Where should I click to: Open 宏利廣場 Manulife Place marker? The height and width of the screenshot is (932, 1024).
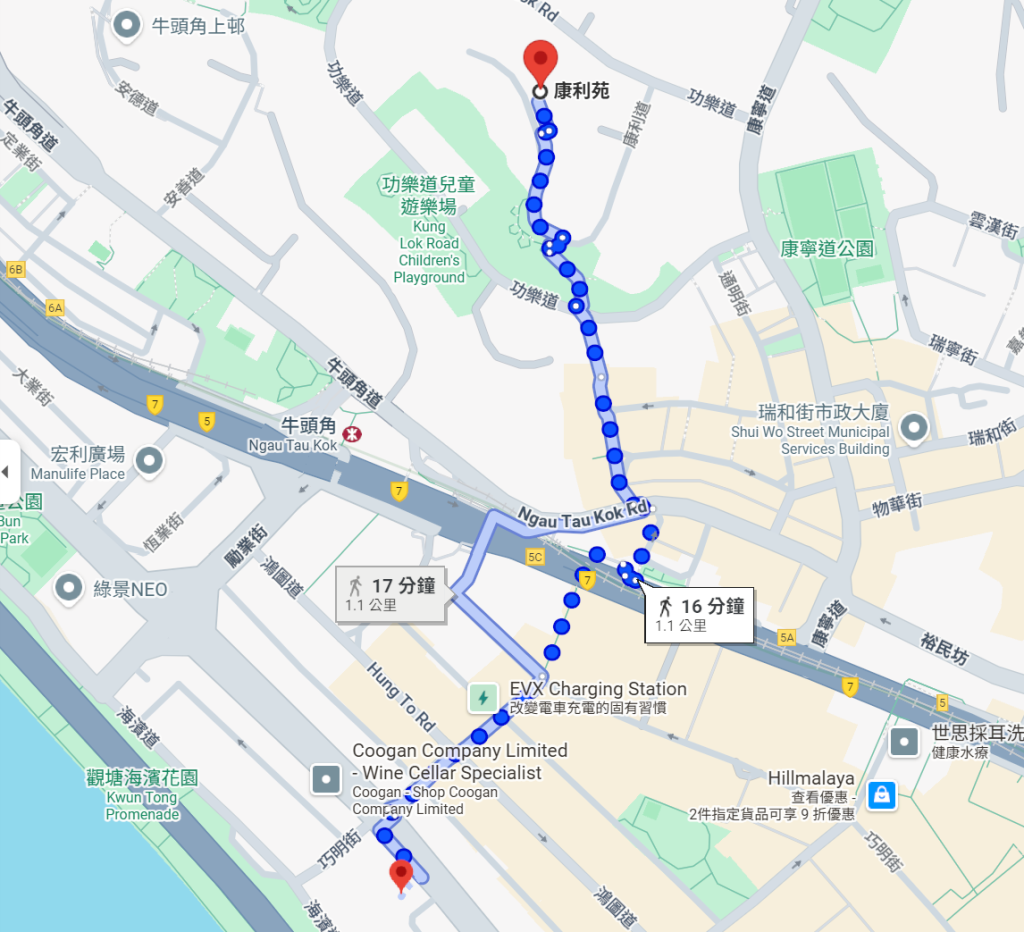click(x=150, y=461)
